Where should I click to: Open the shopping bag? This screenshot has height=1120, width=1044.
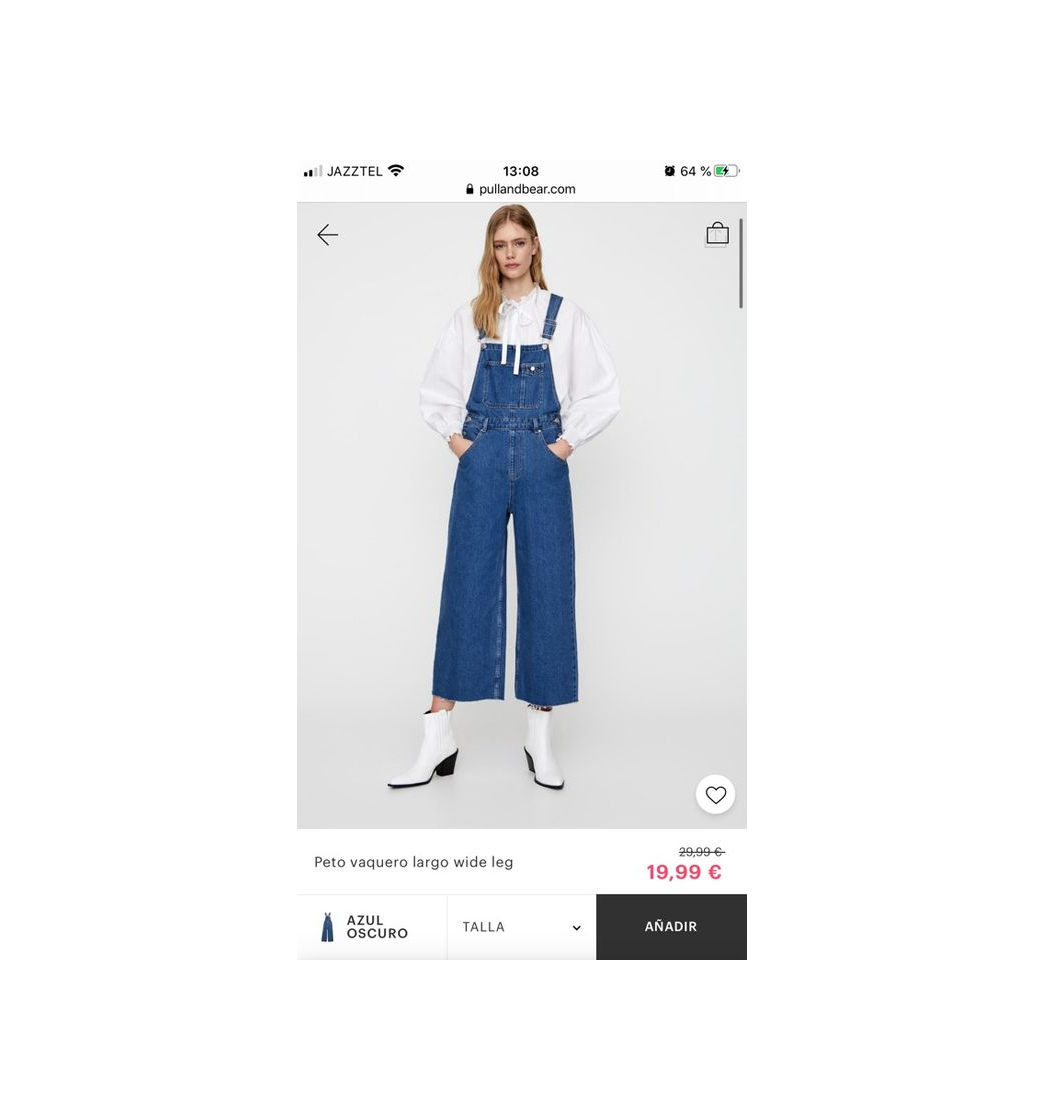pyautogui.click(x=717, y=234)
